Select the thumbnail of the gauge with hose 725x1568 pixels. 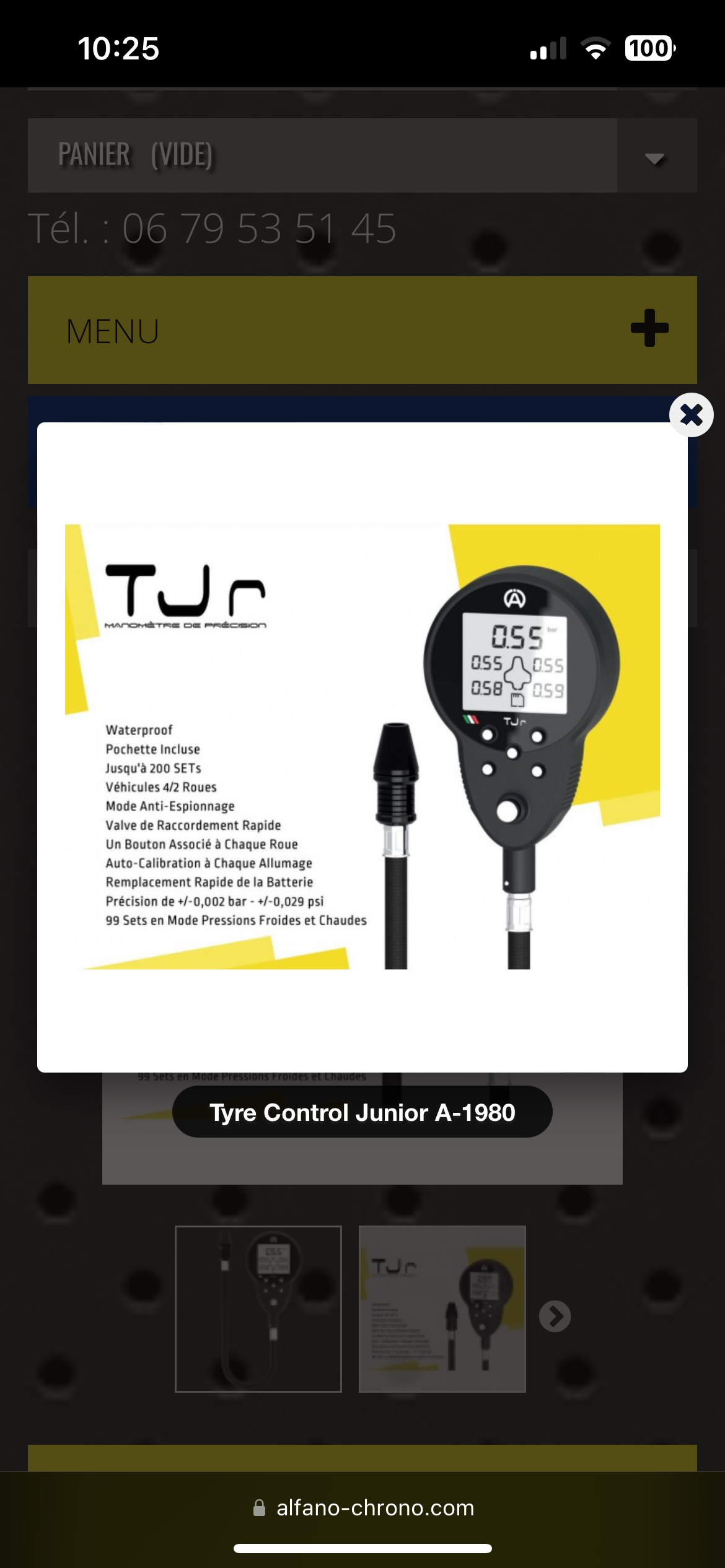coord(258,1309)
